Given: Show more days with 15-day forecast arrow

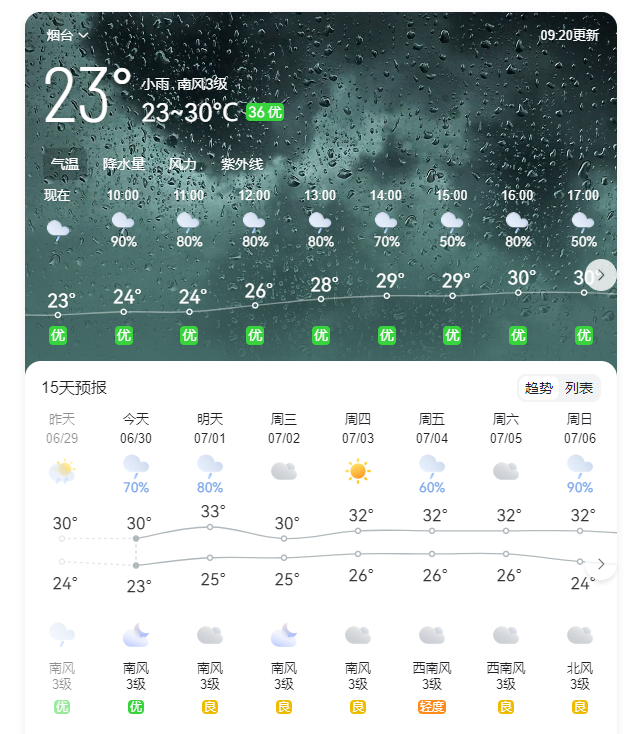Looking at the screenshot, I should (x=601, y=564).
